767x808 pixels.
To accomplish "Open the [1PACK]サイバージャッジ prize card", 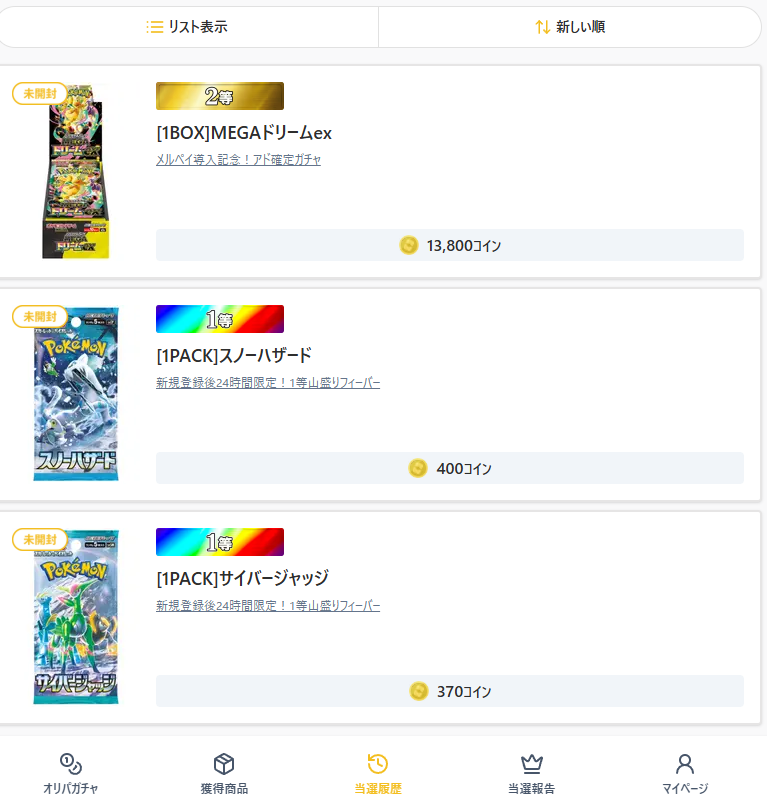I will coord(242,579).
